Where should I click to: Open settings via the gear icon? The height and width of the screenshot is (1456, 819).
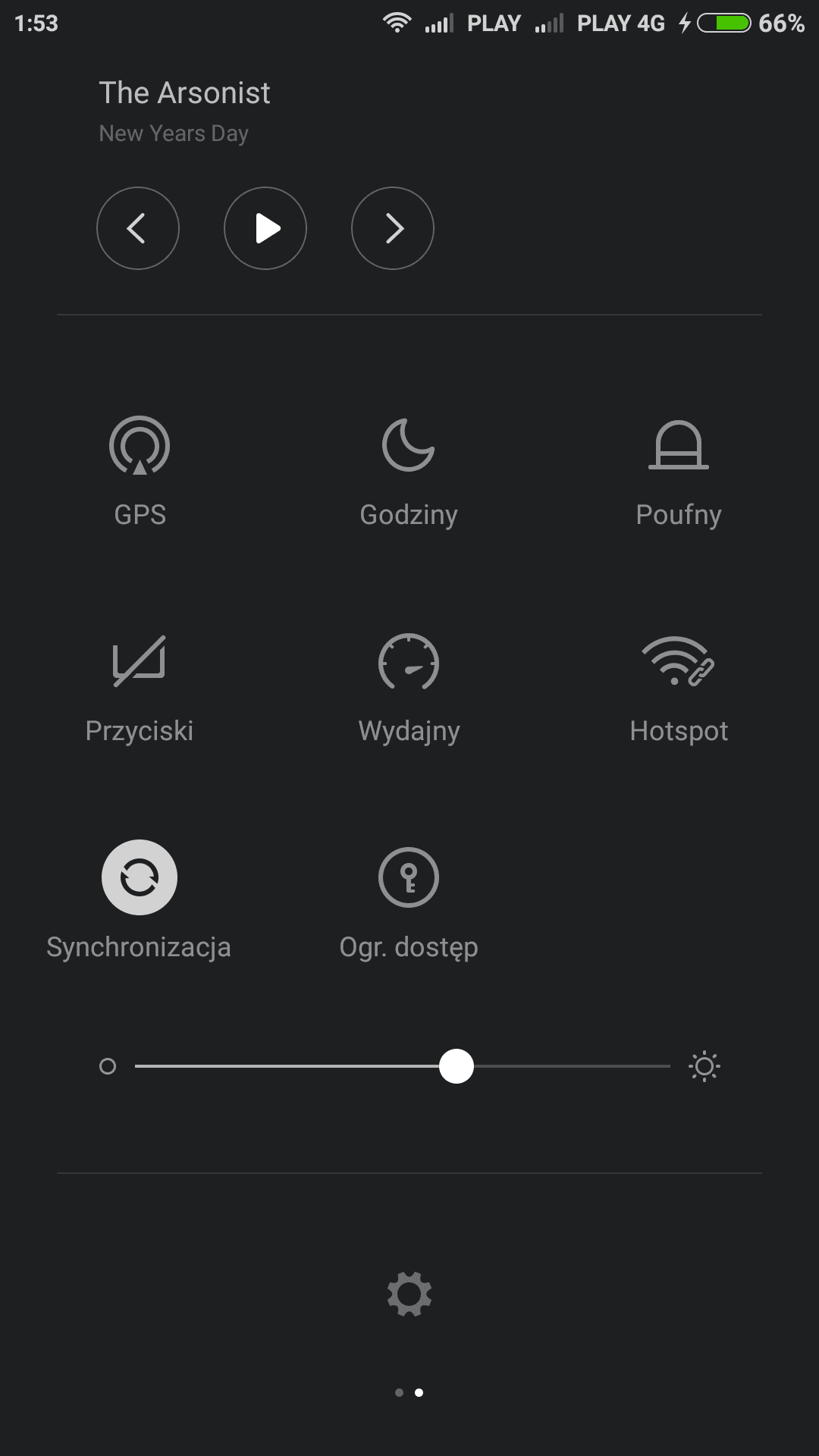[x=409, y=1294]
